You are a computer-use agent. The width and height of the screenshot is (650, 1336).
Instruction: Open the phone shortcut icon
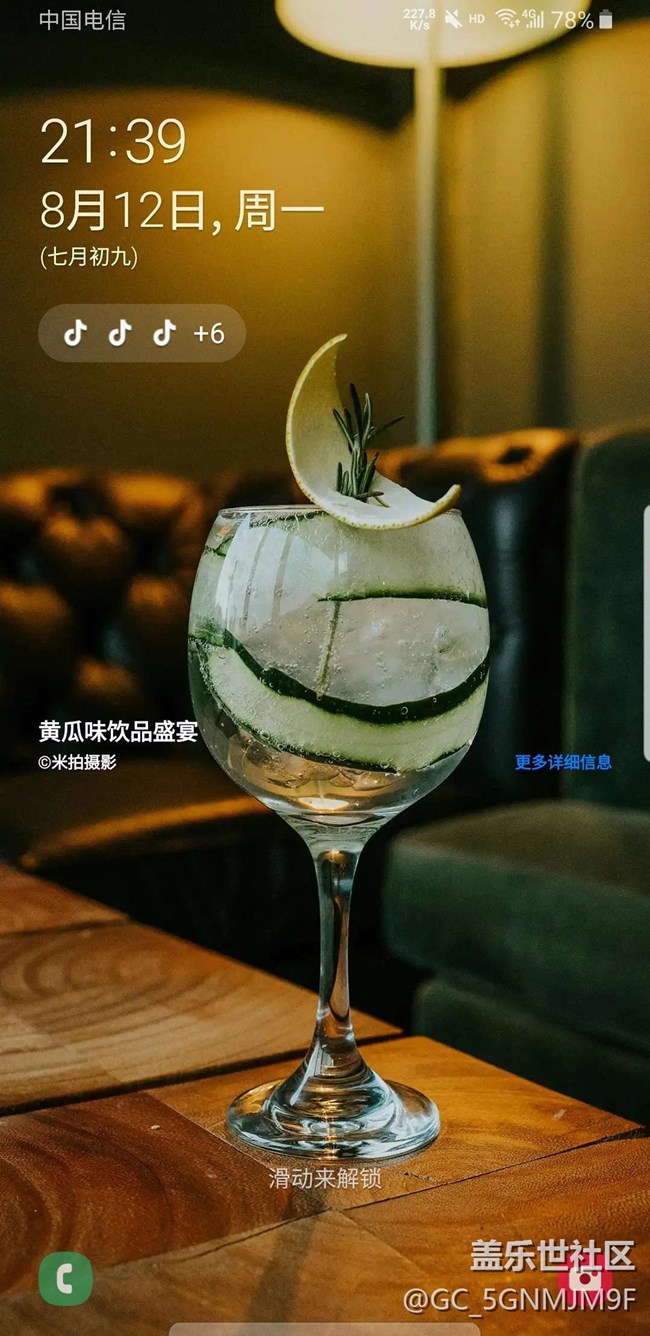pyautogui.click(x=66, y=1279)
